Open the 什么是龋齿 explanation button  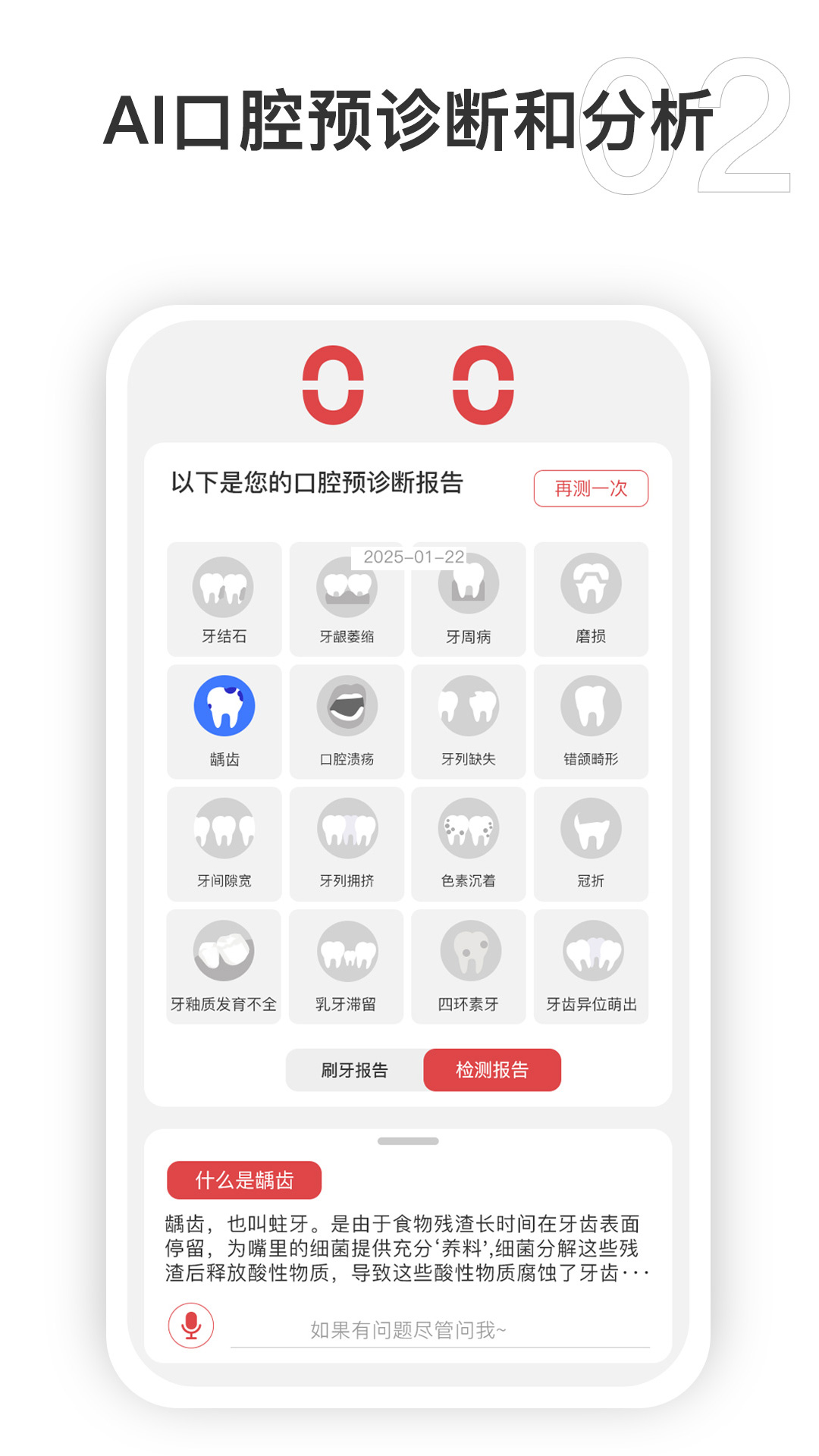(x=244, y=1180)
